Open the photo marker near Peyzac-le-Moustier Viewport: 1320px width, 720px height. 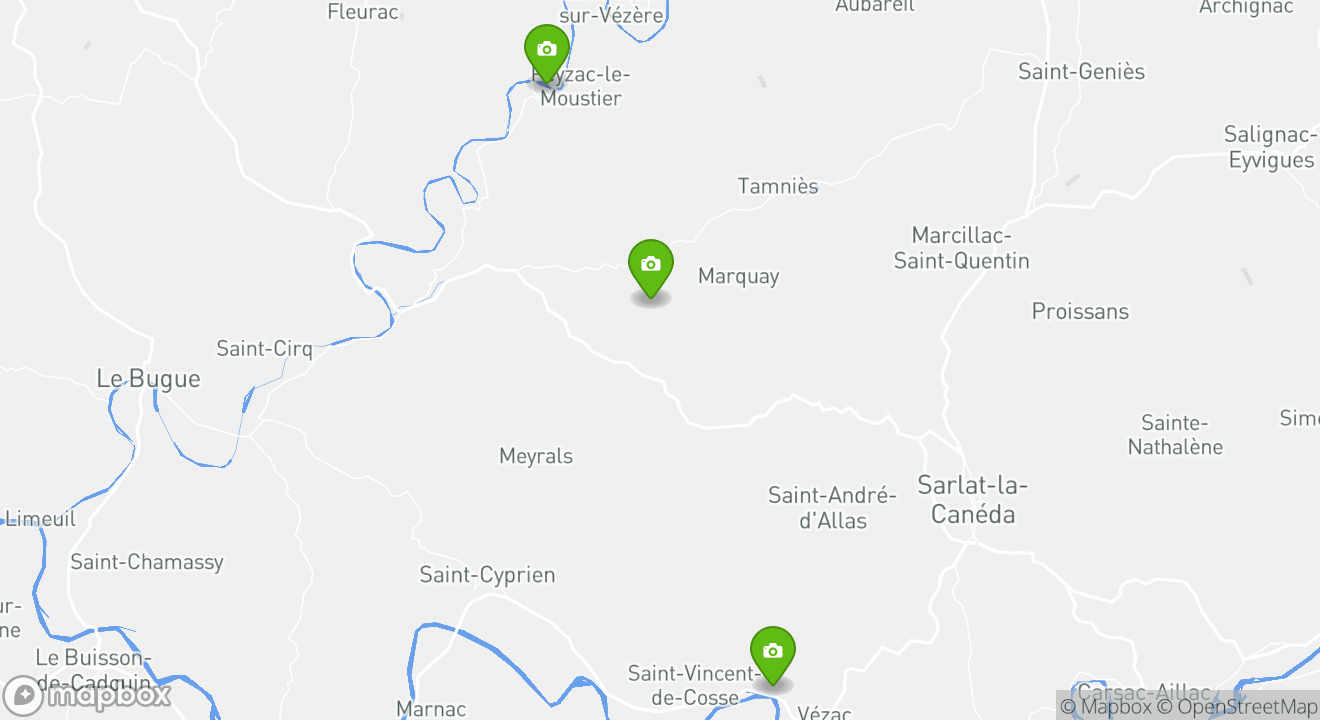546,51
